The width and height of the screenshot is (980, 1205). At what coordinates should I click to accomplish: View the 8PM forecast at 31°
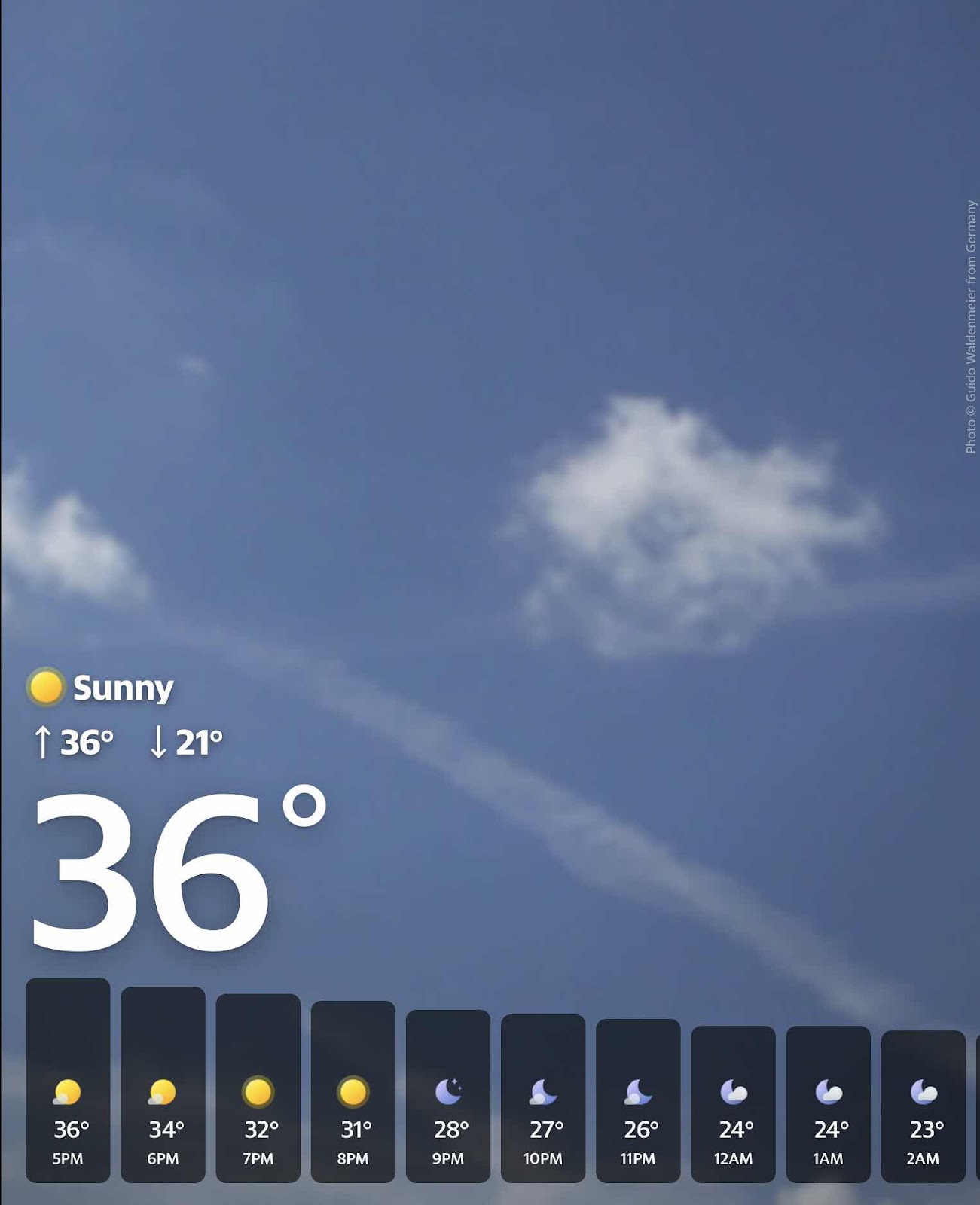(353, 1092)
